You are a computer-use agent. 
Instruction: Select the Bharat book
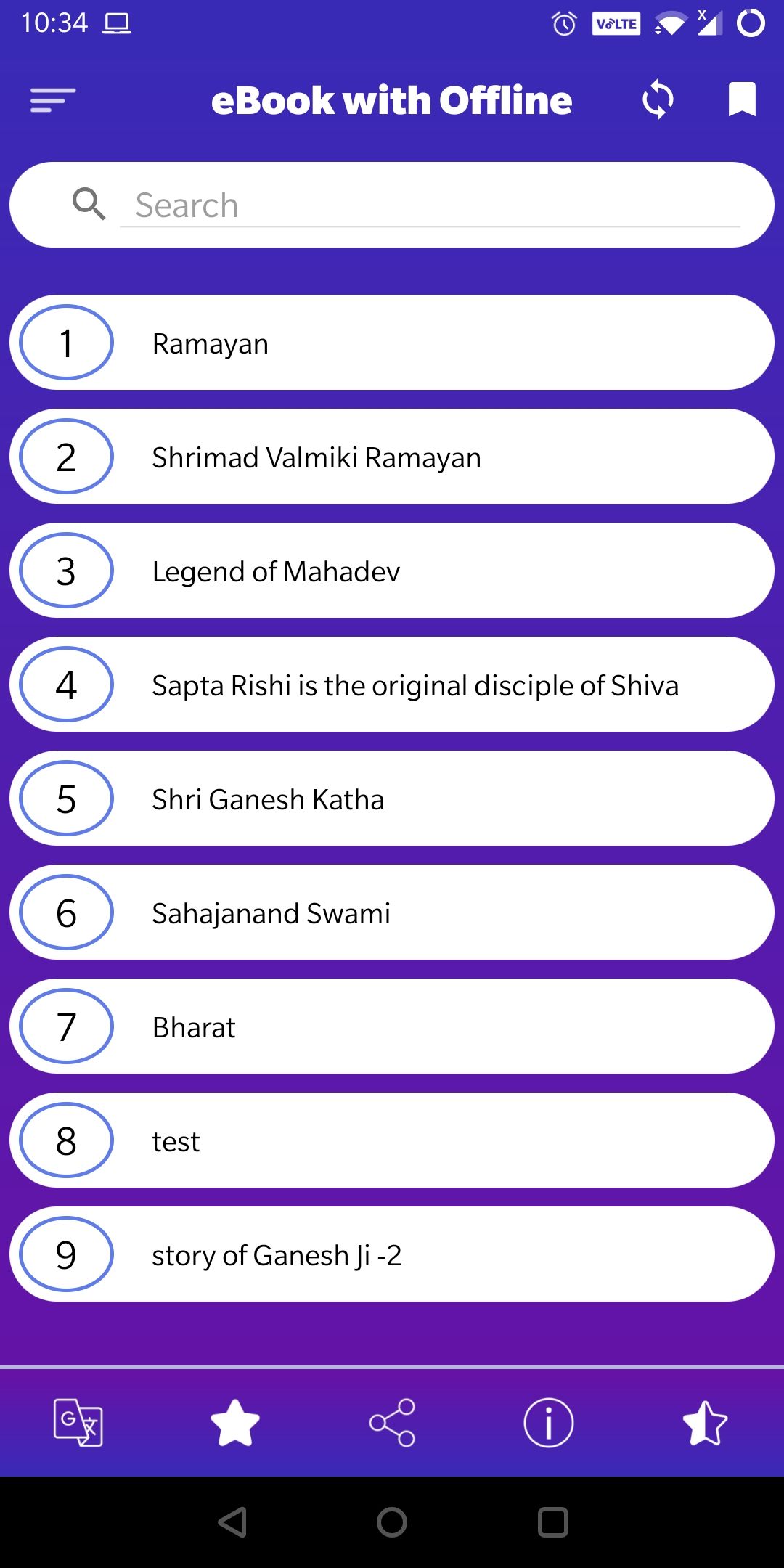click(x=392, y=1026)
